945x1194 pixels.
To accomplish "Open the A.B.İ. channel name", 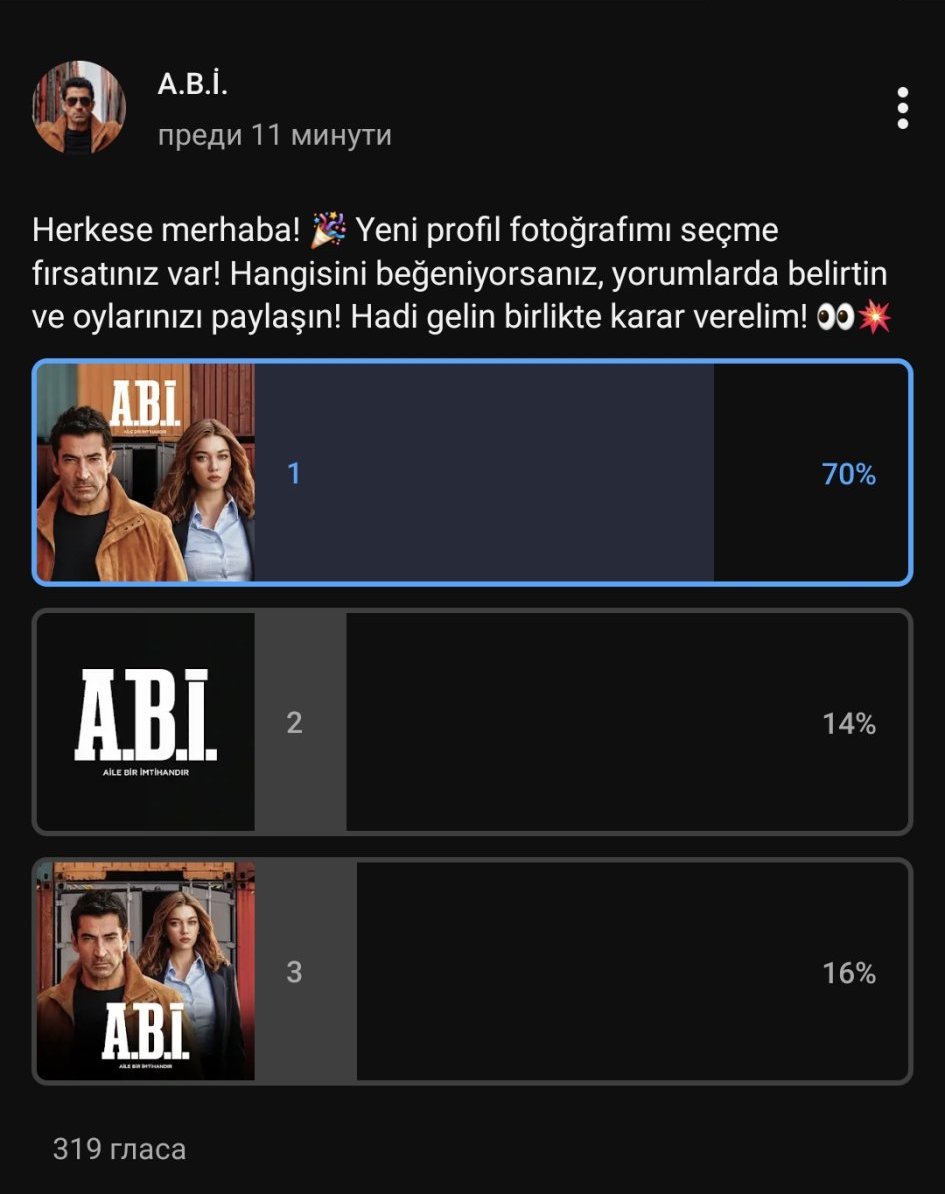I will click(x=193, y=85).
